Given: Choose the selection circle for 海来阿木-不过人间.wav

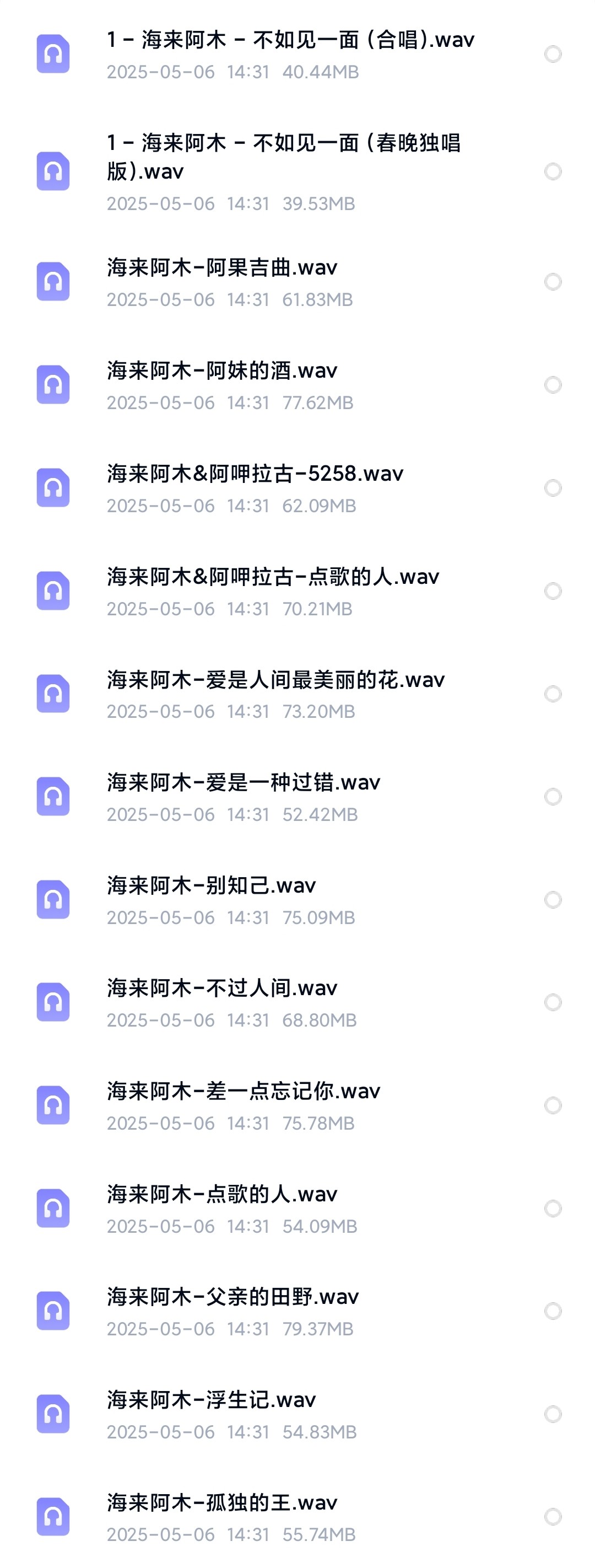Looking at the screenshot, I should [553, 1002].
